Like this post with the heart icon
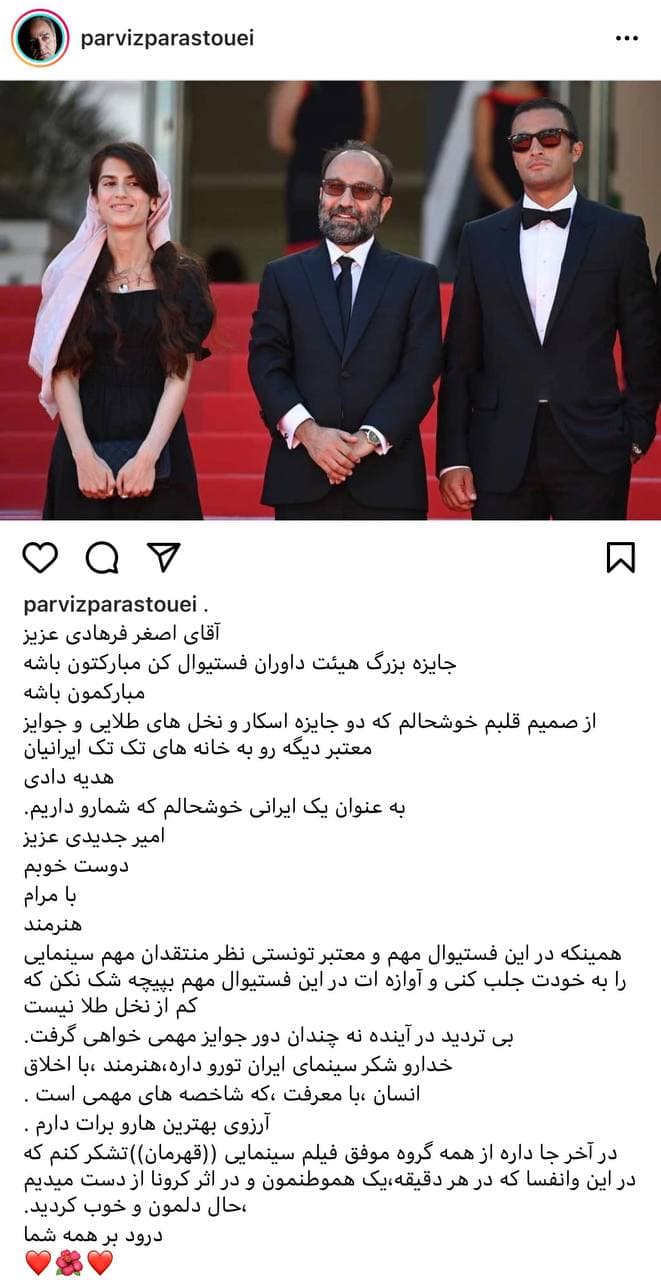 coord(40,558)
